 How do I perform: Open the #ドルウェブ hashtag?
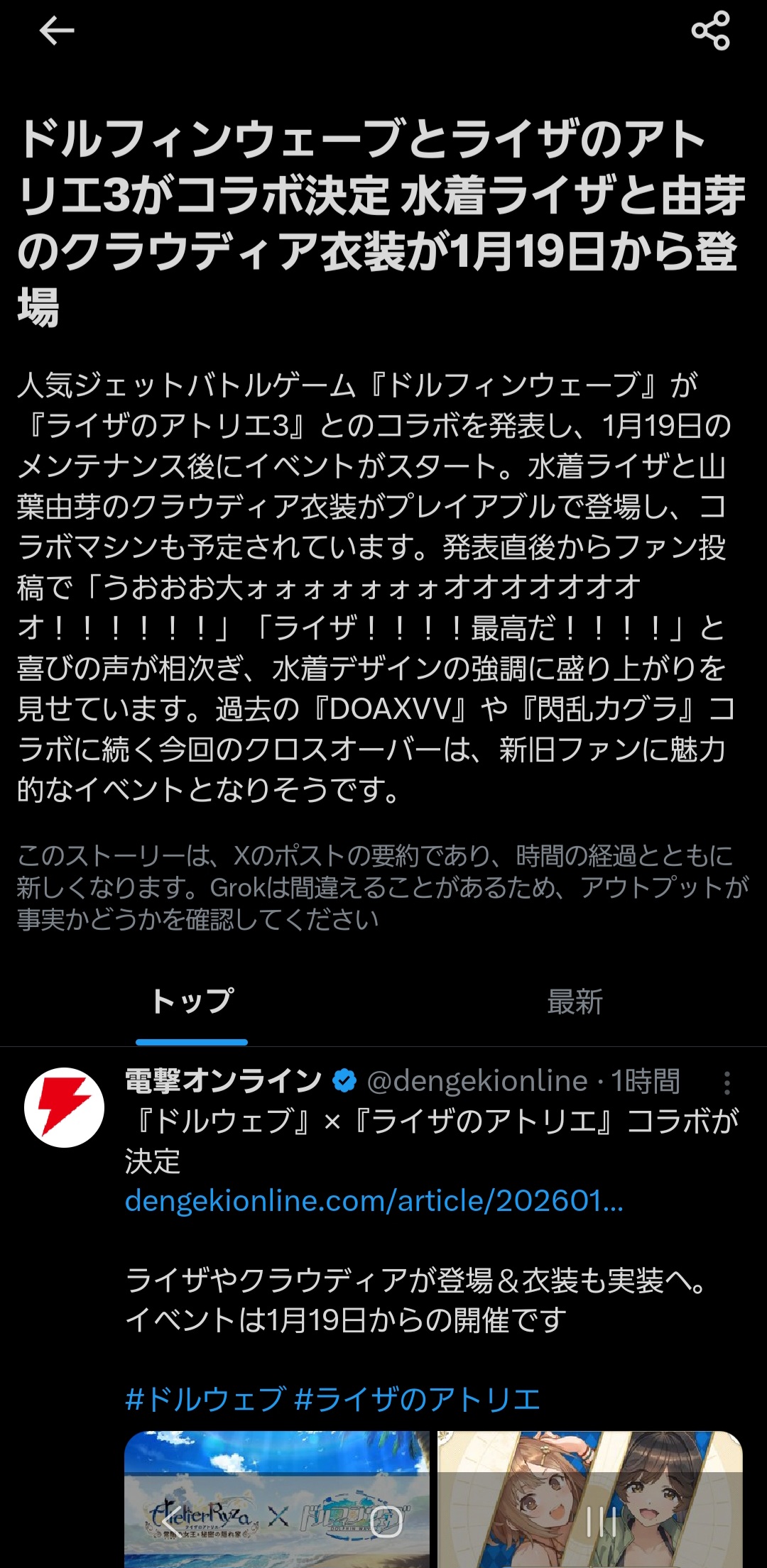click(x=206, y=1399)
